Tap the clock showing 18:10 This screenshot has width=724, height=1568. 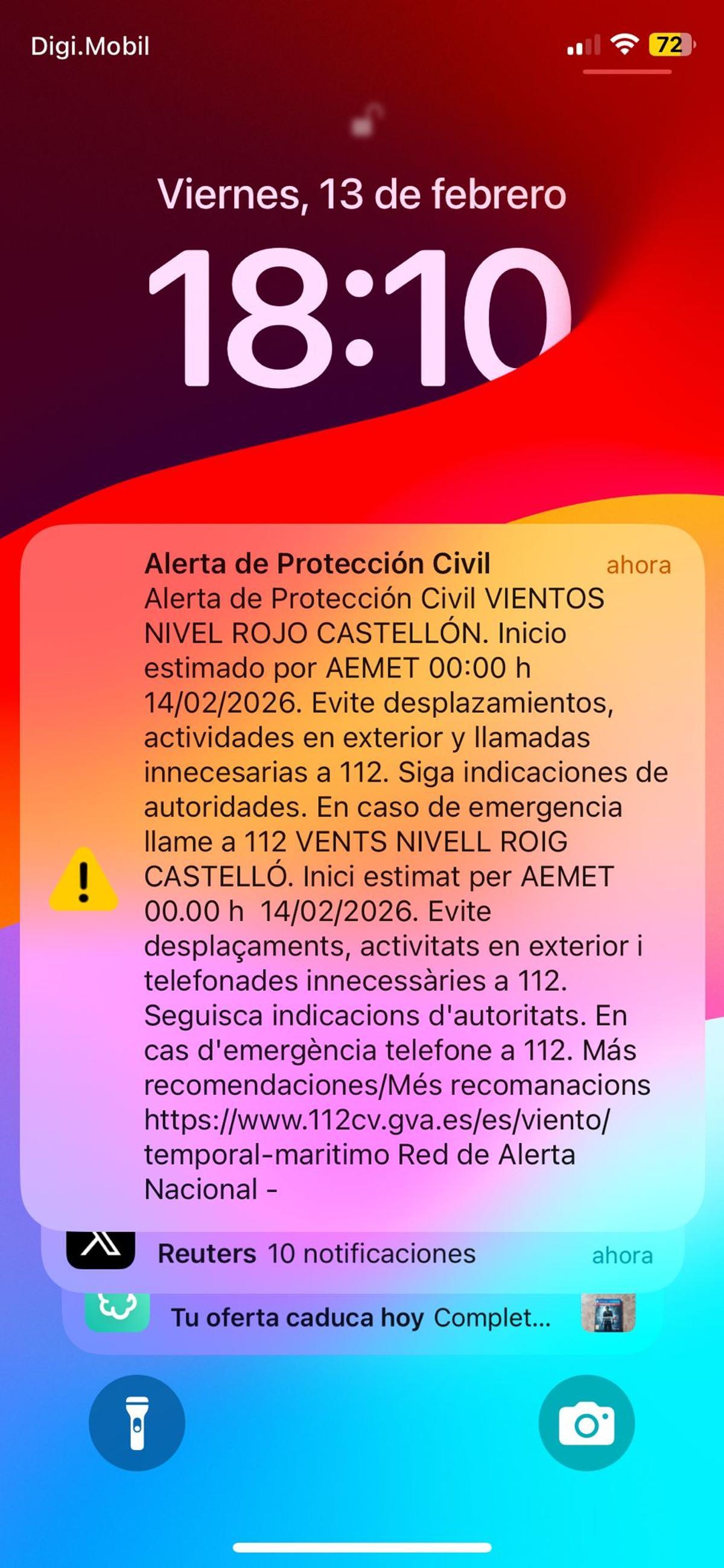coord(362,316)
